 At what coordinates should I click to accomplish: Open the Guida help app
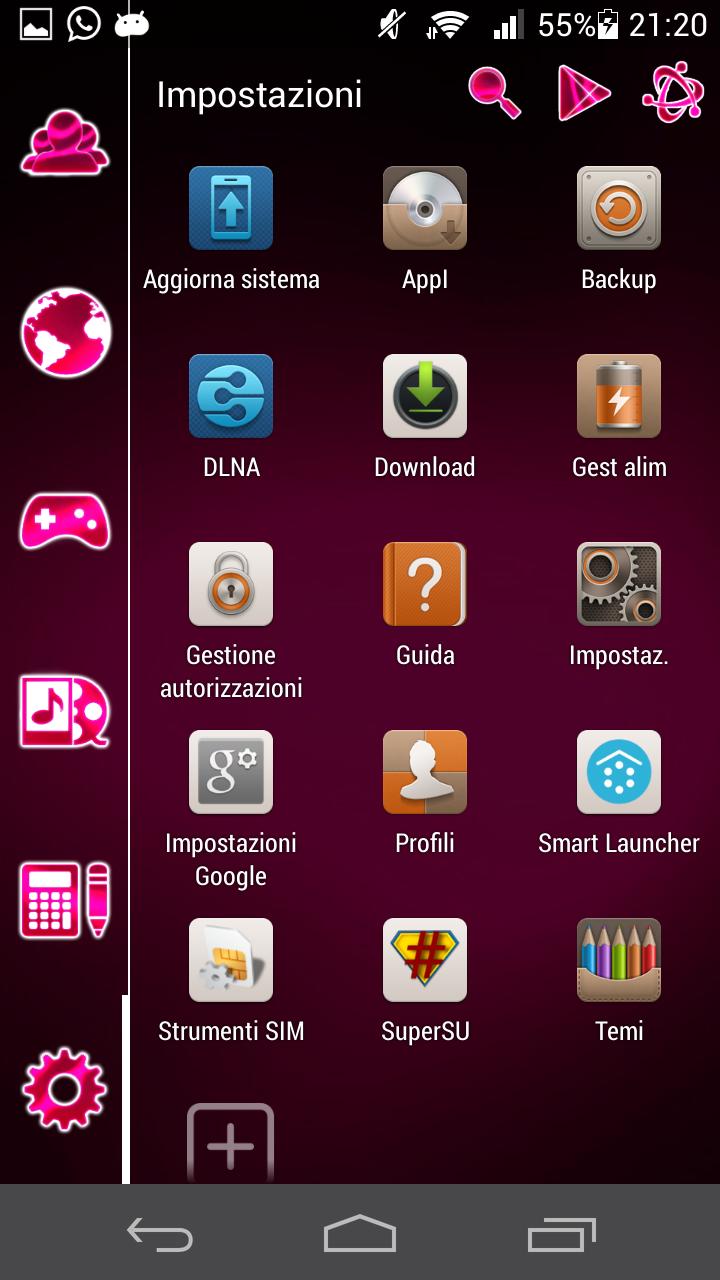pyautogui.click(x=425, y=584)
